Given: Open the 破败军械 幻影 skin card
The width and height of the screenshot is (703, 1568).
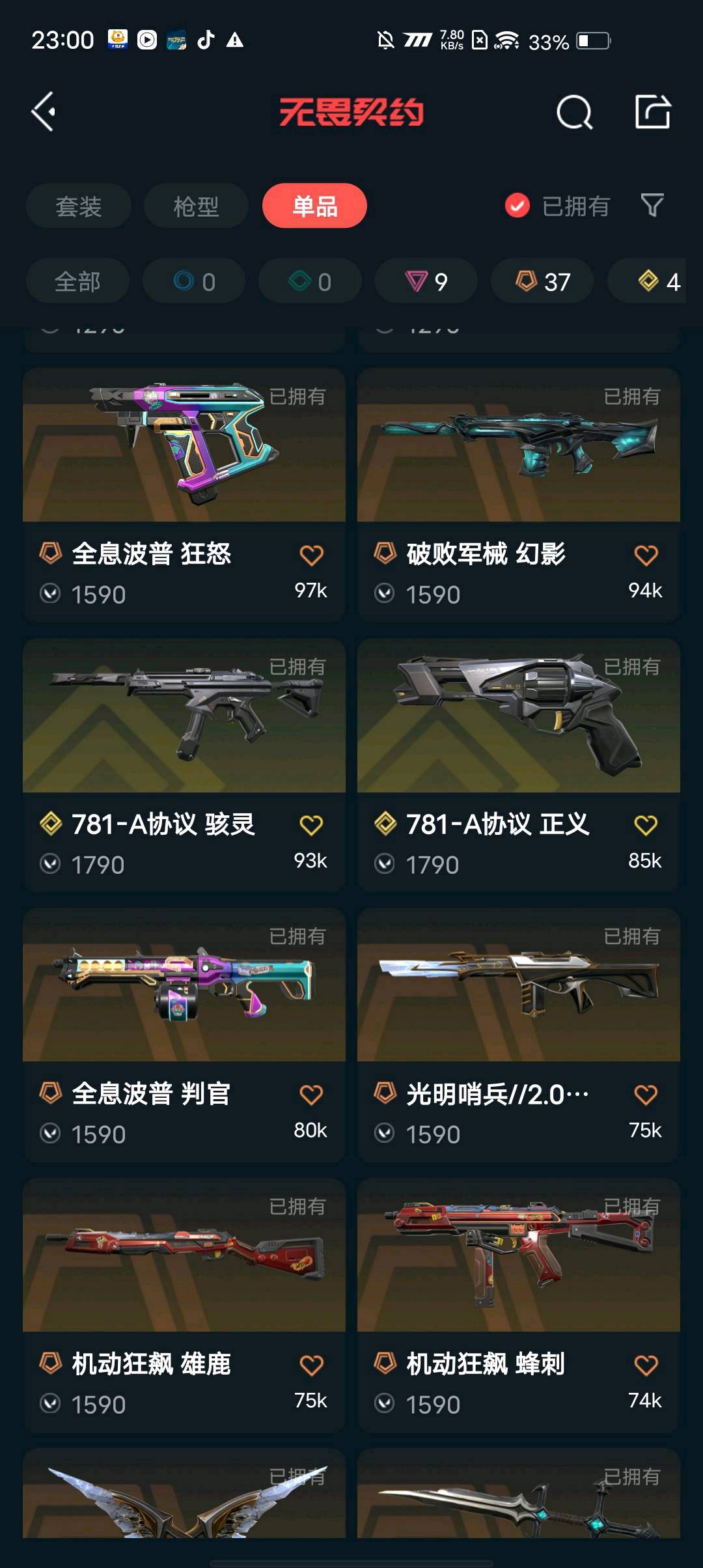Looking at the screenshot, I should [x=519, y=495].
